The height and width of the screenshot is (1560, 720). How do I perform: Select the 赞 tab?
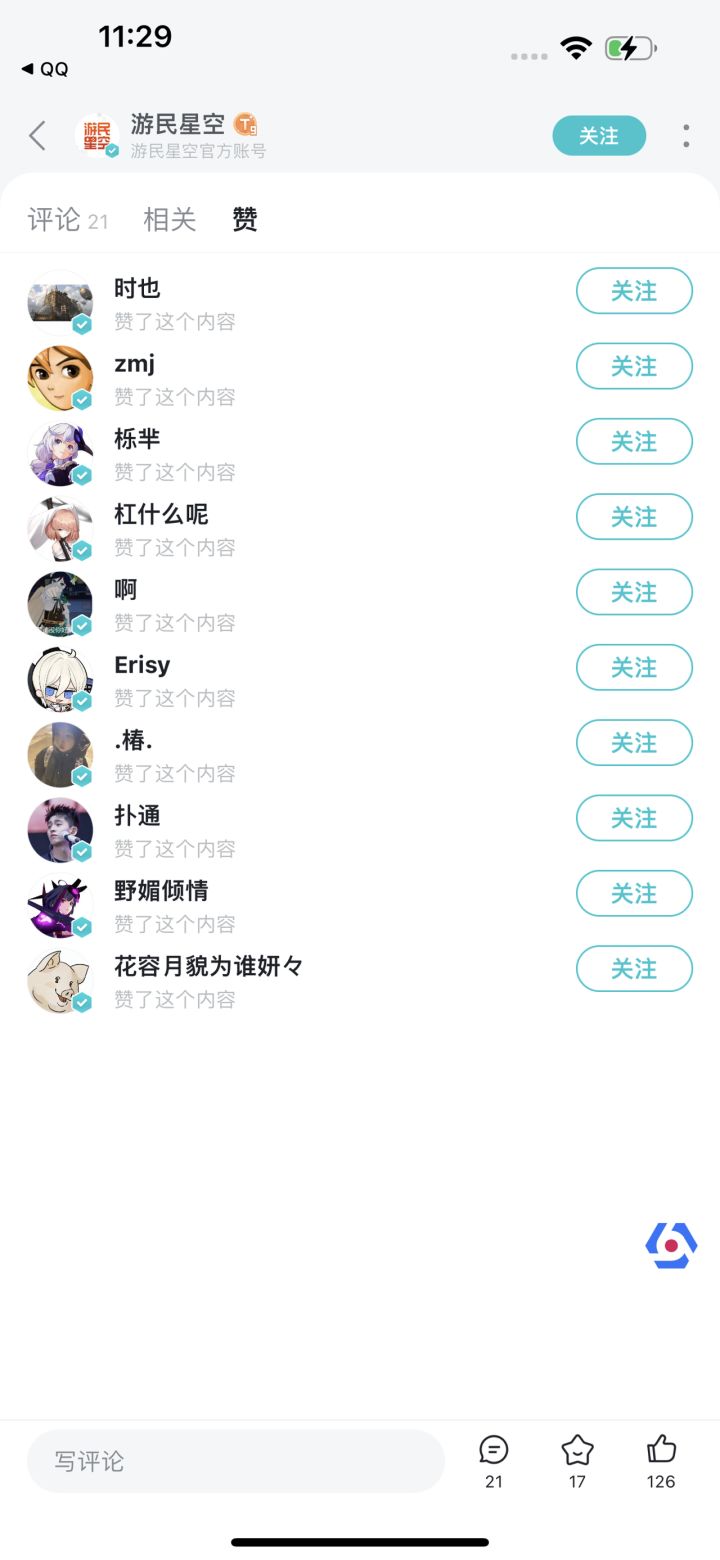pos(243,219)
